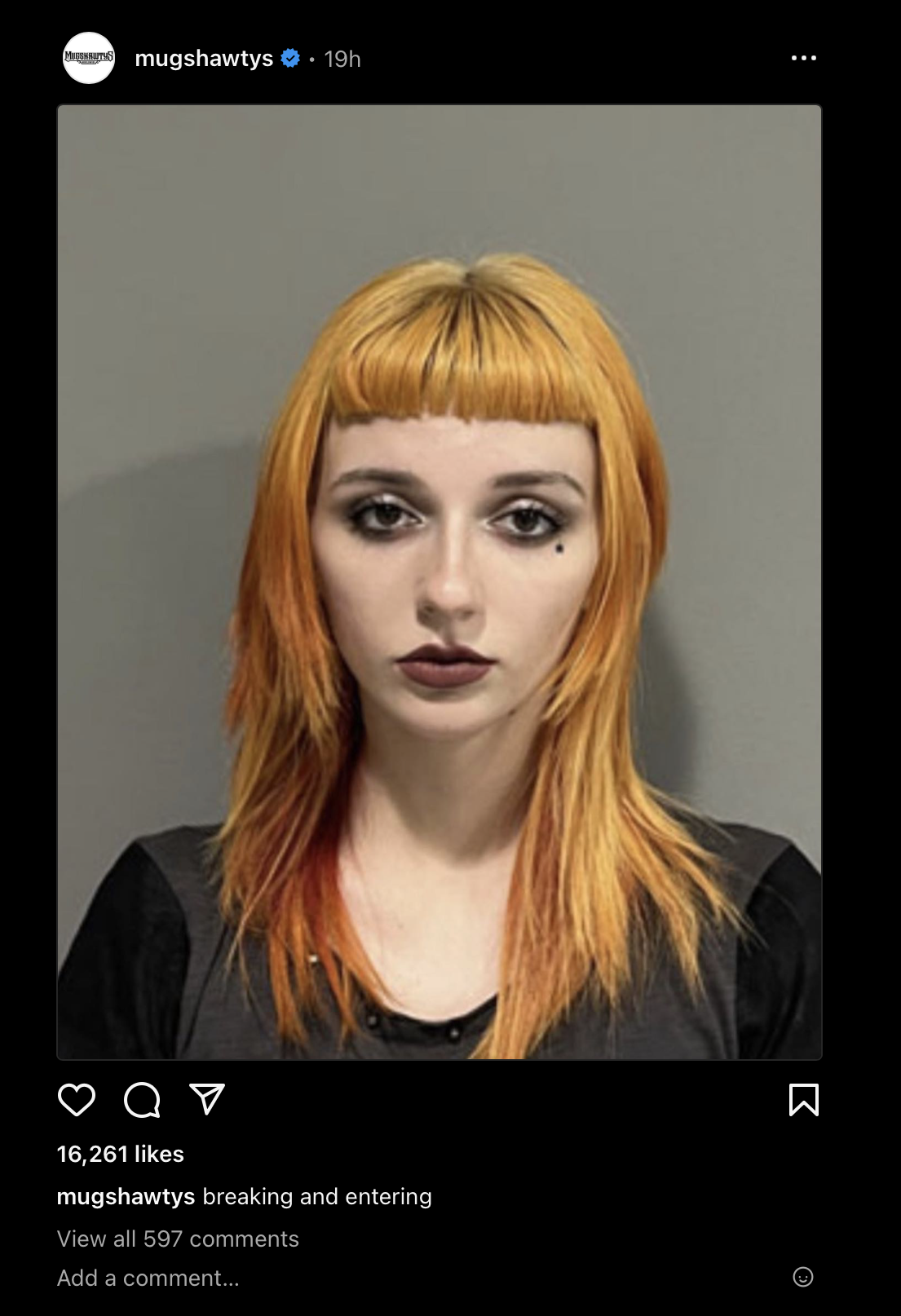Screen dimensions: 901x1316
Task: Open the post's three-dot options menu
Action: (803, 58)
